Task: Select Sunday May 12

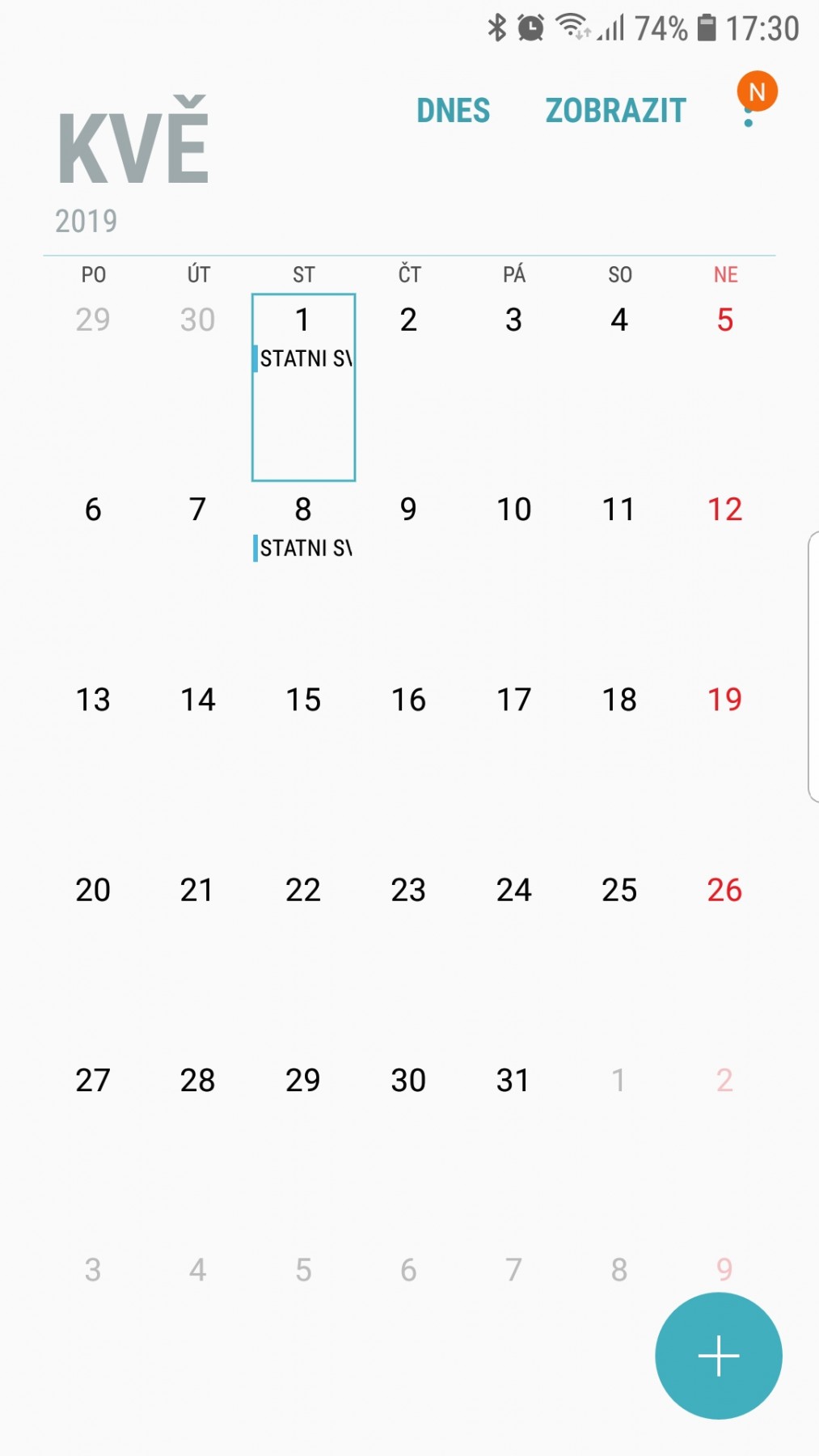Action: pos(724,510)
